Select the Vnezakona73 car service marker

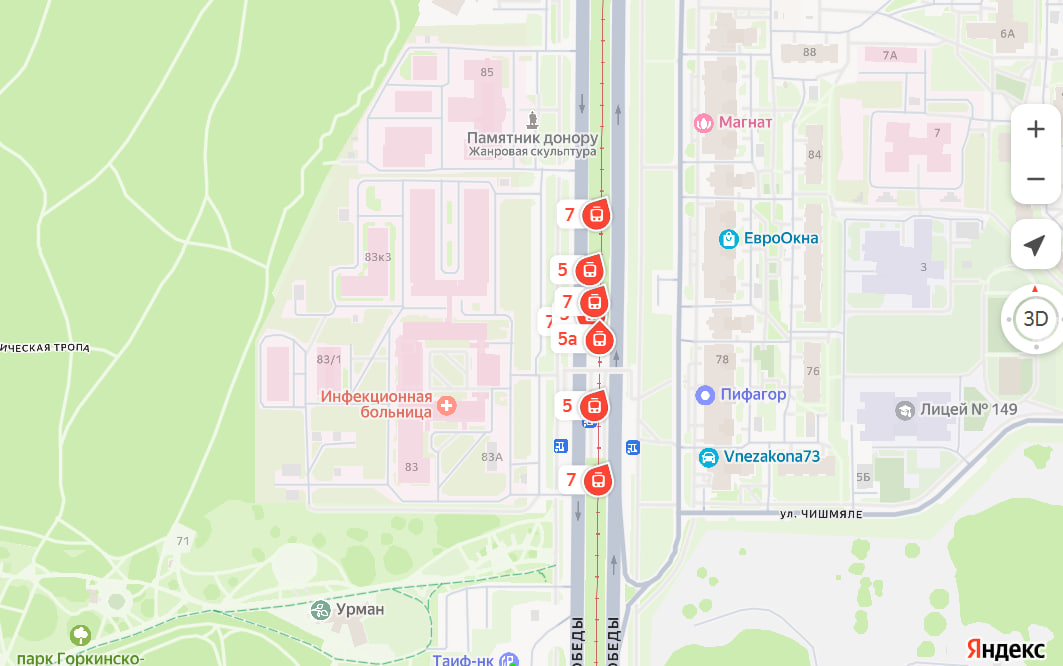(x=708, y=457)
